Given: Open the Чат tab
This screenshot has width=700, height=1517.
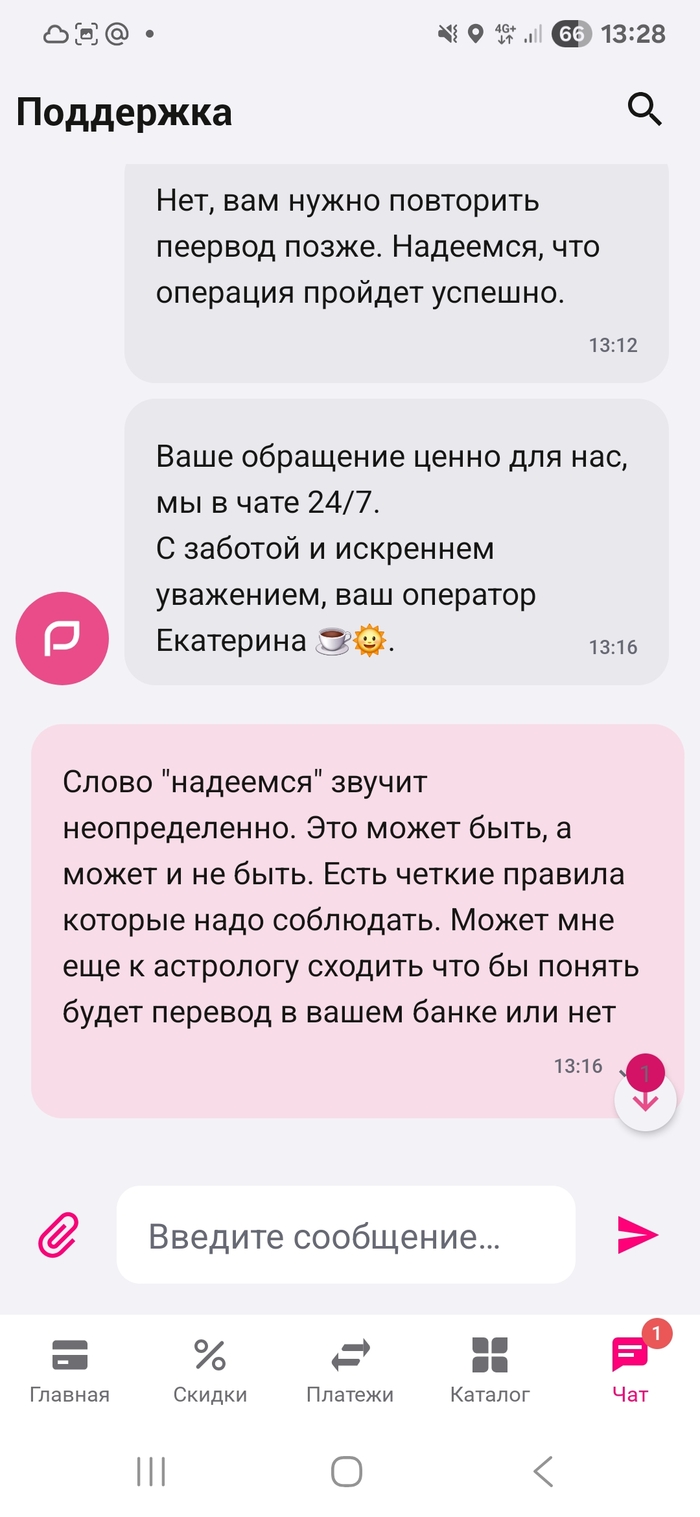Looking at the screenshot, I should [x=630, y=1370].
